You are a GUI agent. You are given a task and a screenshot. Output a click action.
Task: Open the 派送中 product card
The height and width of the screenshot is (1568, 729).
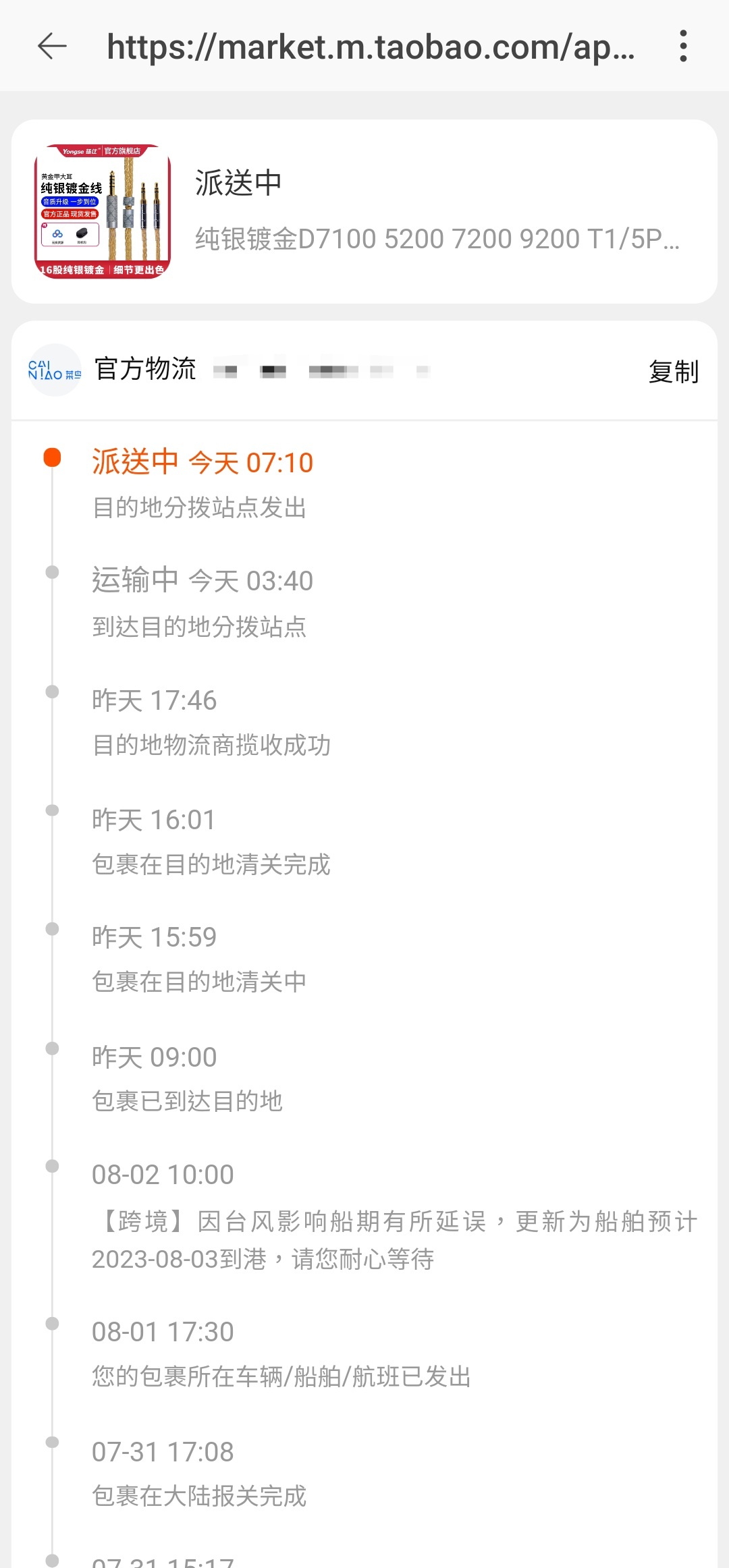click(x=364, y=211)
